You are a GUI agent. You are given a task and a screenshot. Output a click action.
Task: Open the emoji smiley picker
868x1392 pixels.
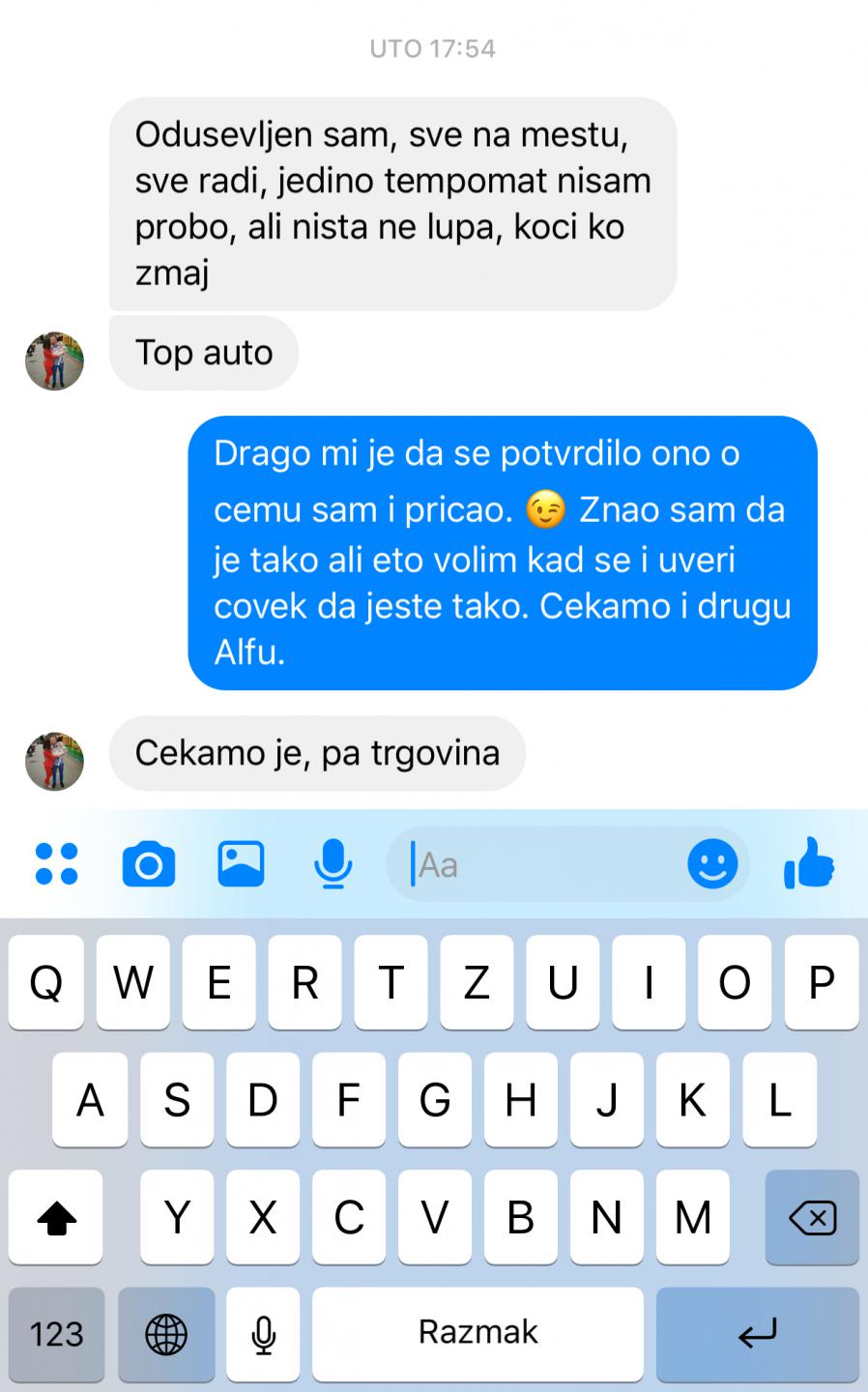click(712, 864)
